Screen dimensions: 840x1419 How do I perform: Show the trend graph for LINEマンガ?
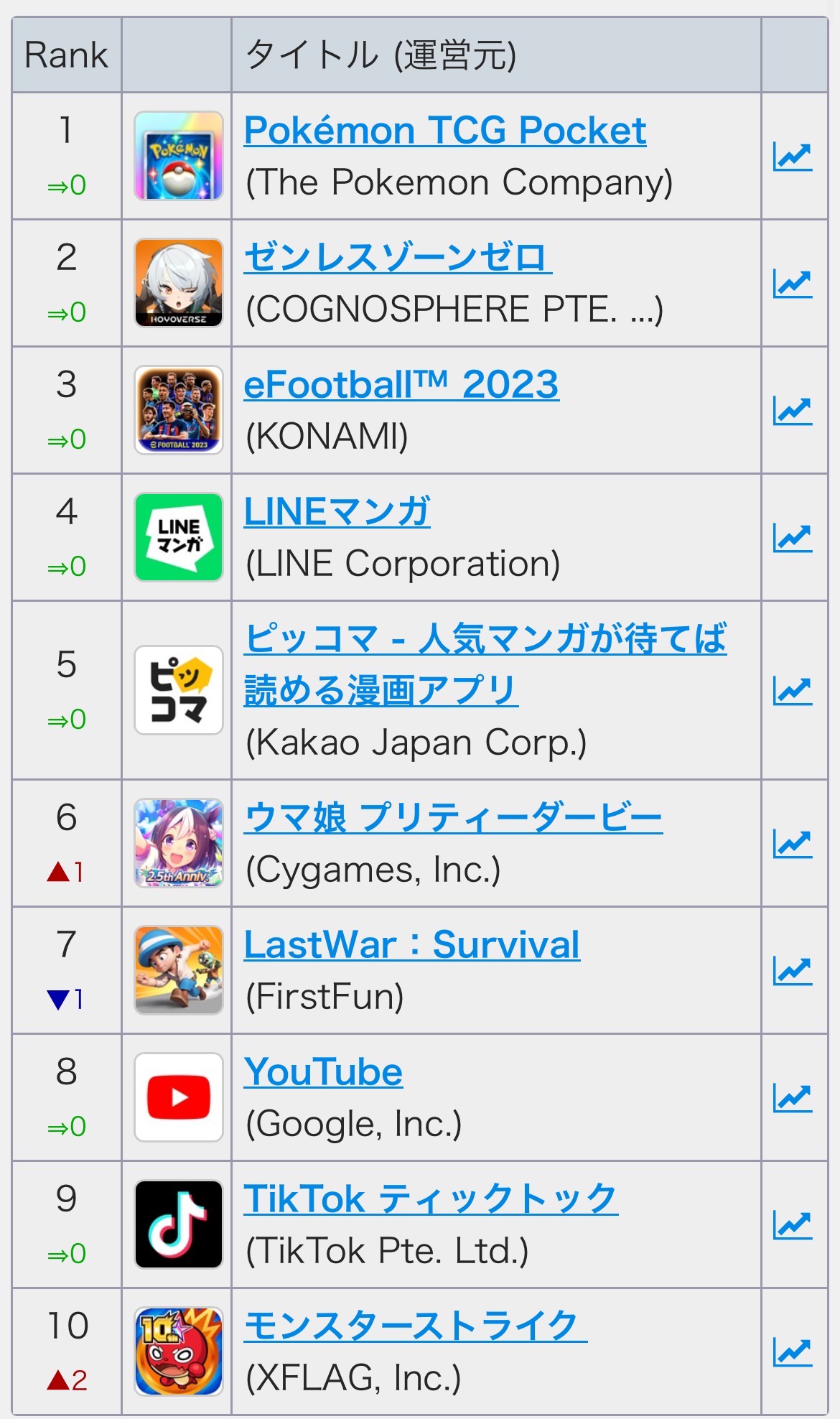tap(793, 537)
